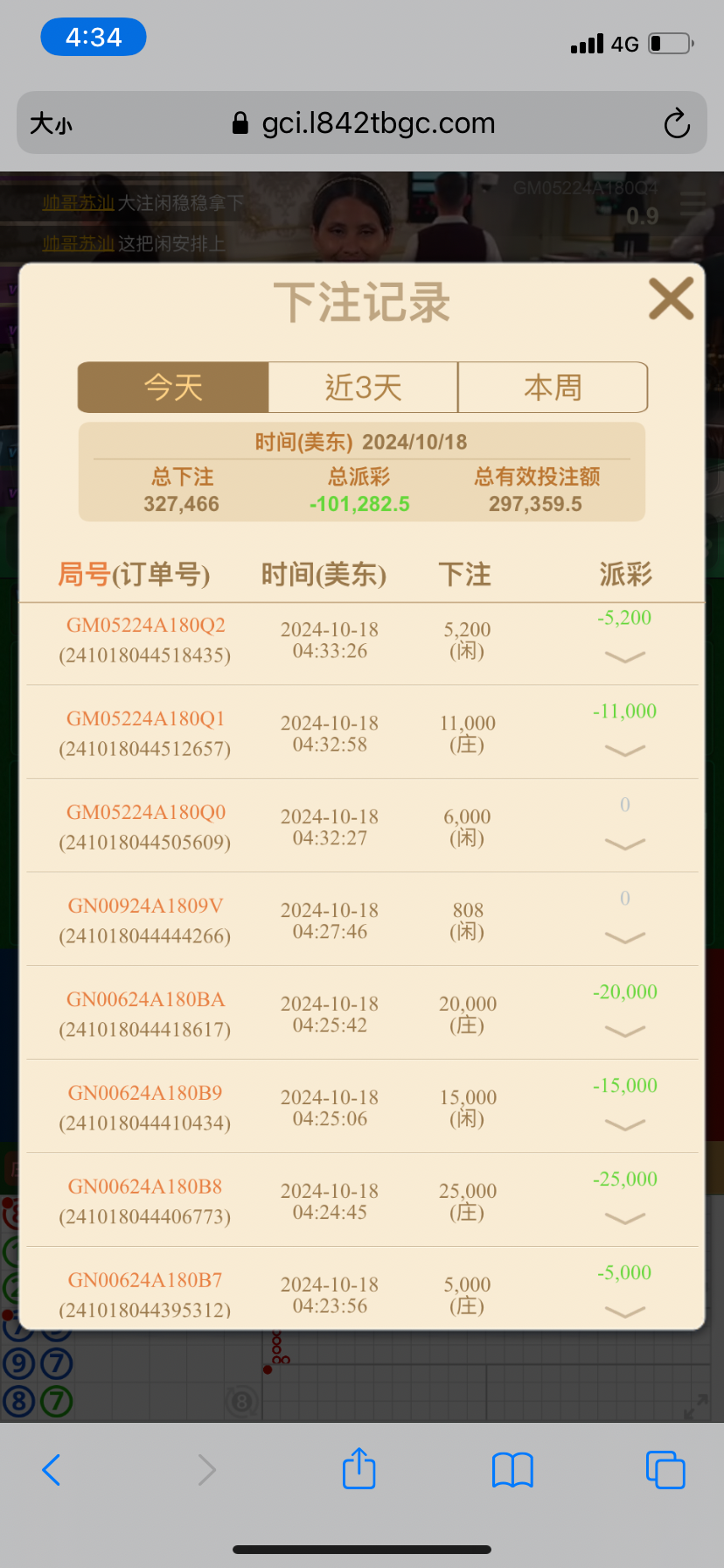Expand details for bet GM05224A180Q2
The width and height of the screenshot is (724, 1568).
624,657
